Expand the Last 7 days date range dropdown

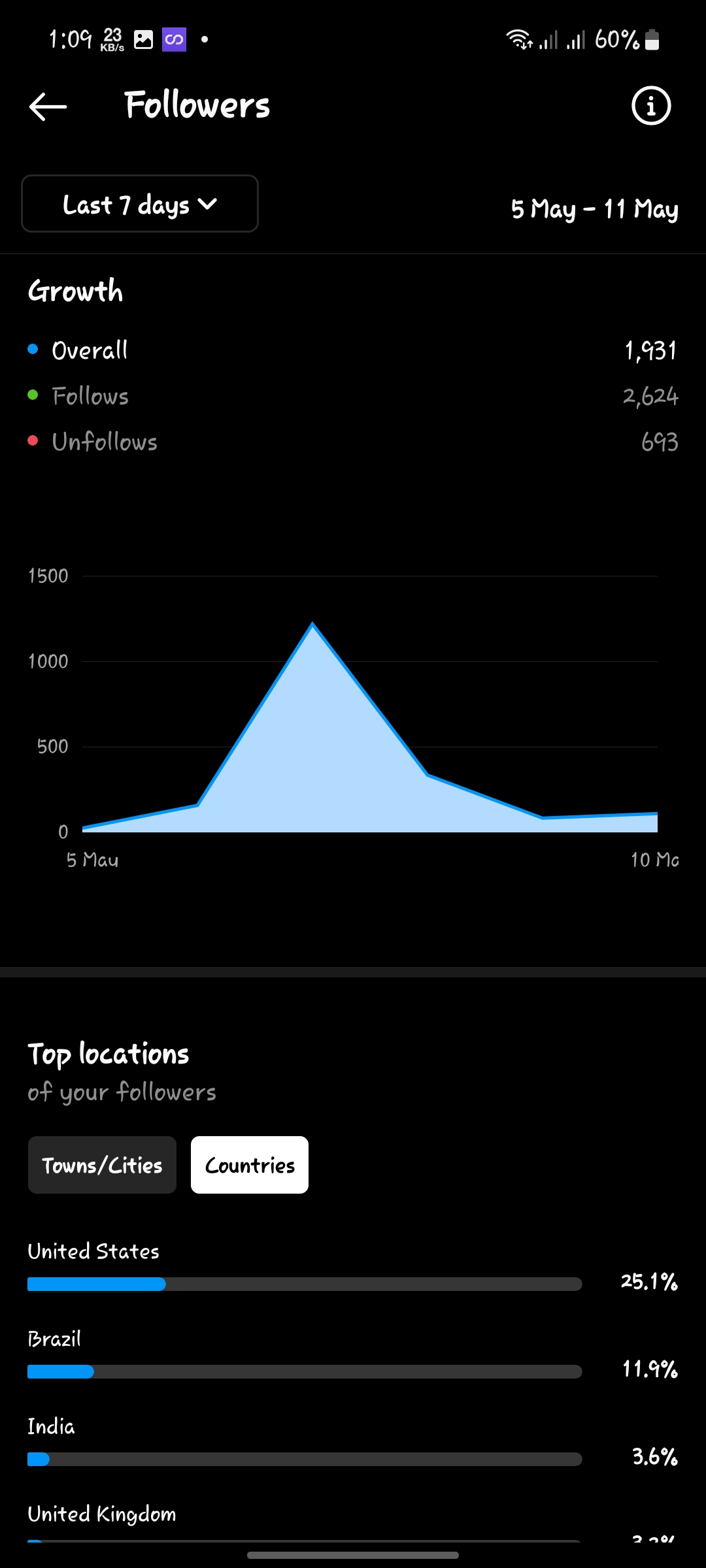pos(140,204)
